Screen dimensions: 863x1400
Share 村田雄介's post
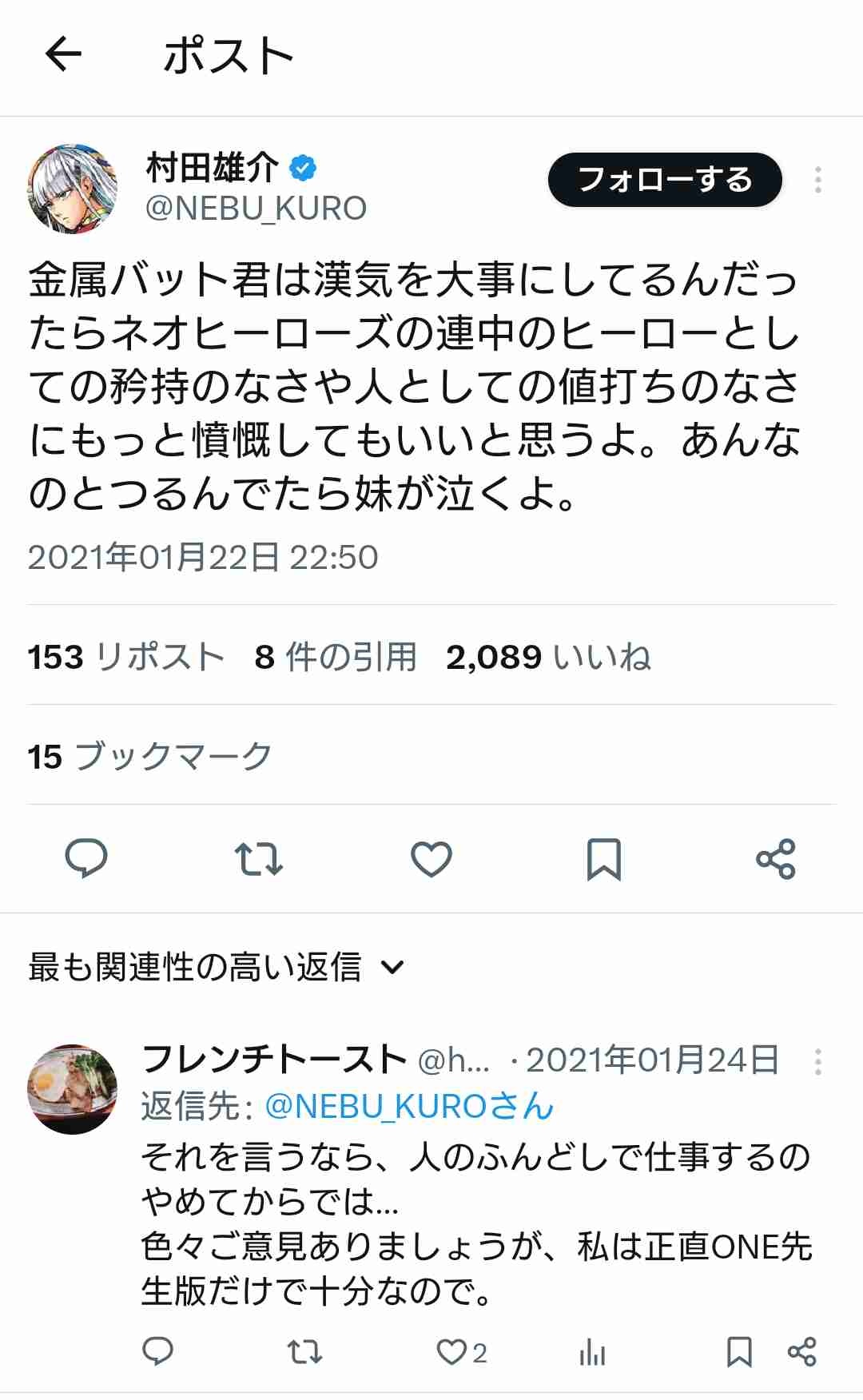[x=775, y=859]
